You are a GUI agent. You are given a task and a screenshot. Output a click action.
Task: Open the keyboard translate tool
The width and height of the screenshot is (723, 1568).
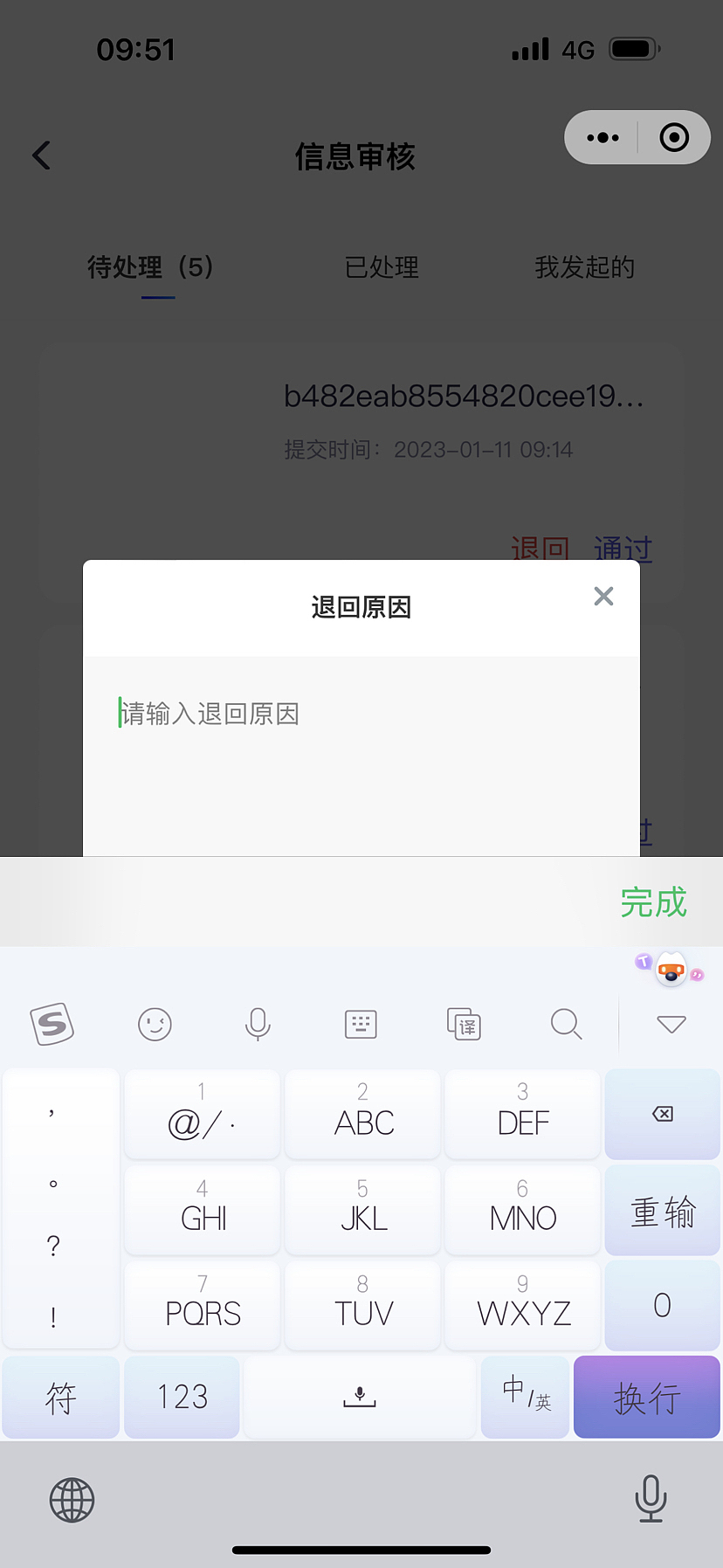point(464,1024)
